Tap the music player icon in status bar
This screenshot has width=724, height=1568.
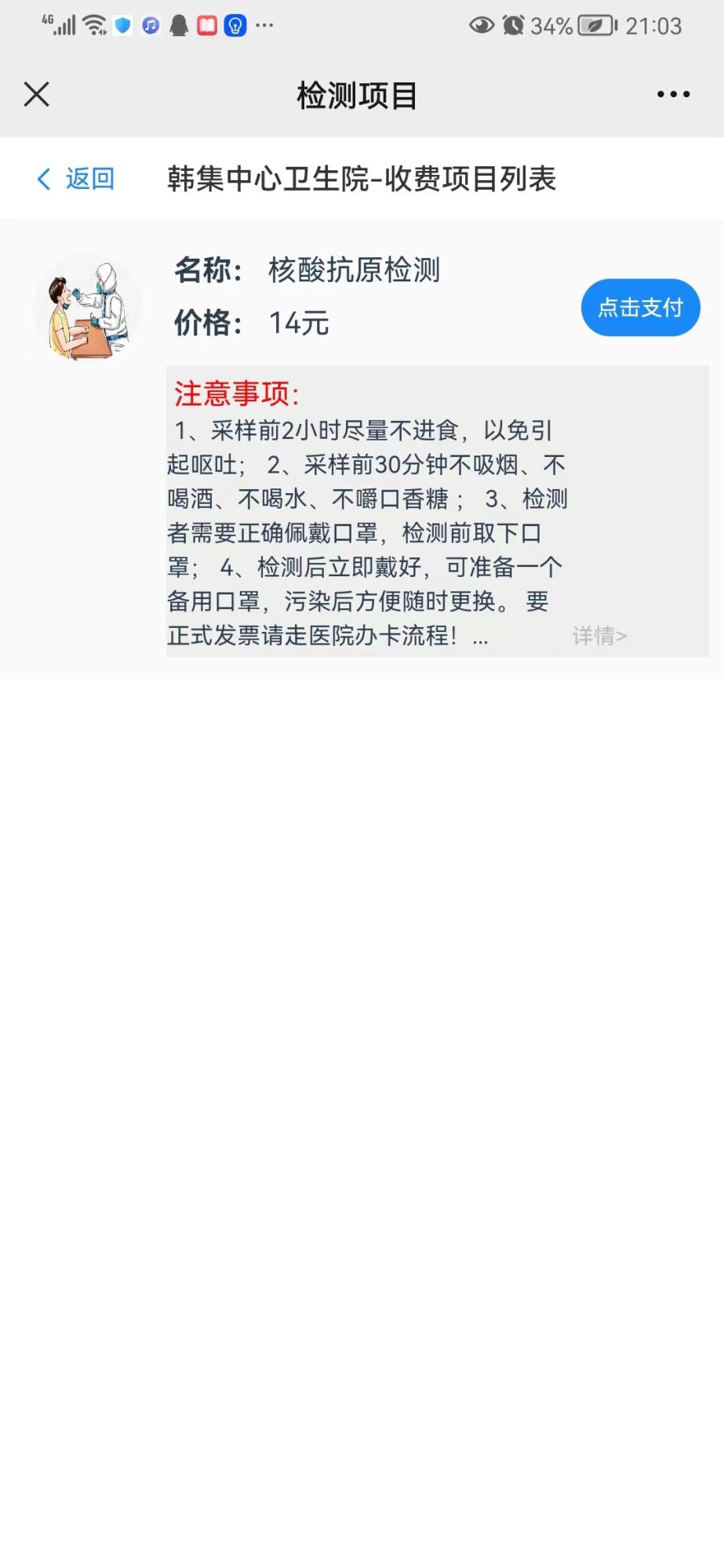[150, 26]
